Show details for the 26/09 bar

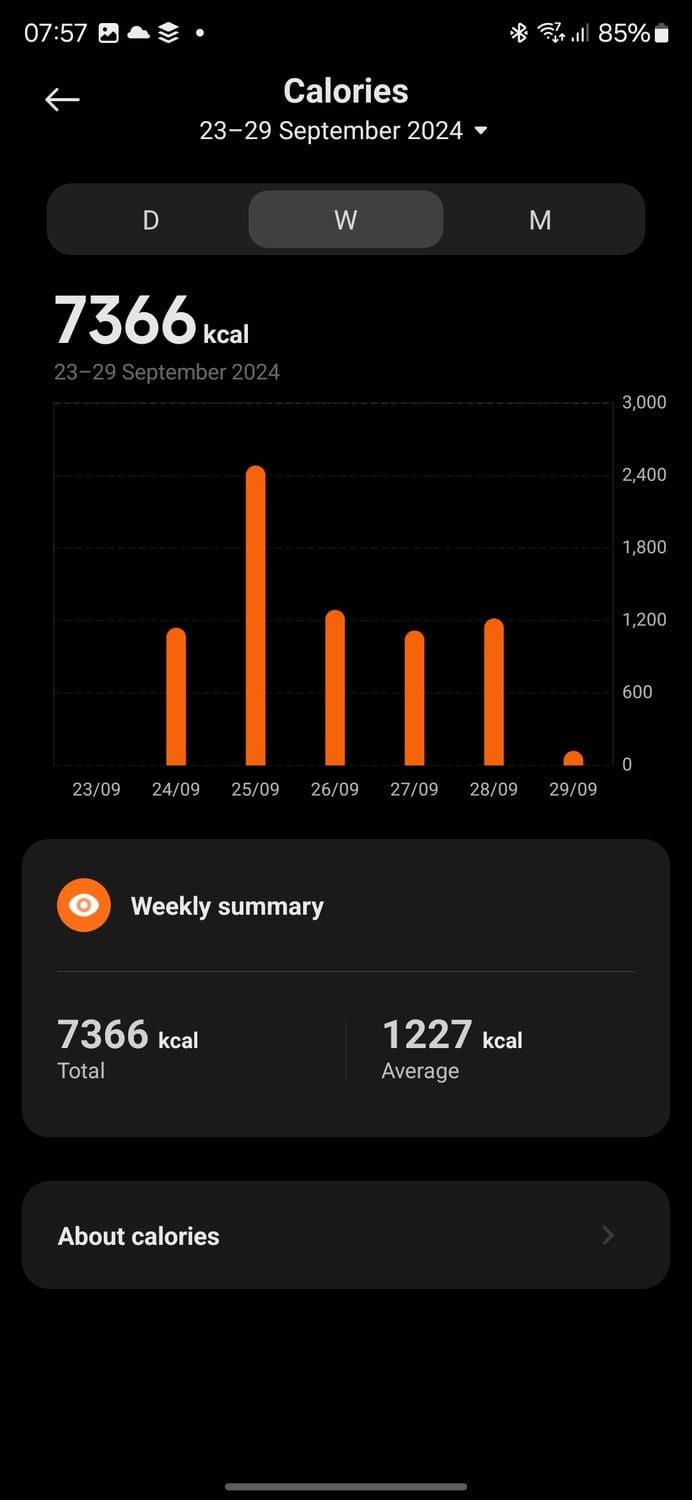[335, 688]
